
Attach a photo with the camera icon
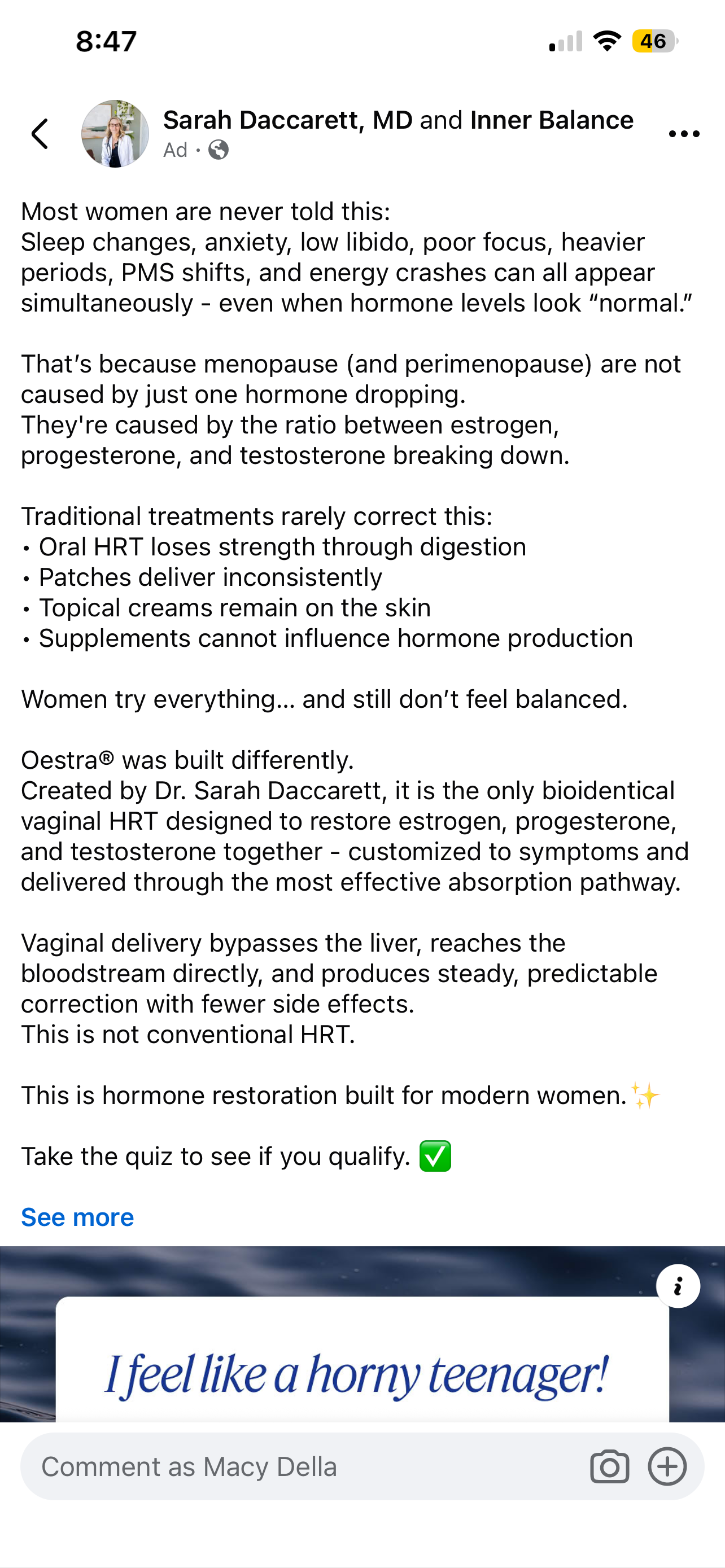(609, 1467)
